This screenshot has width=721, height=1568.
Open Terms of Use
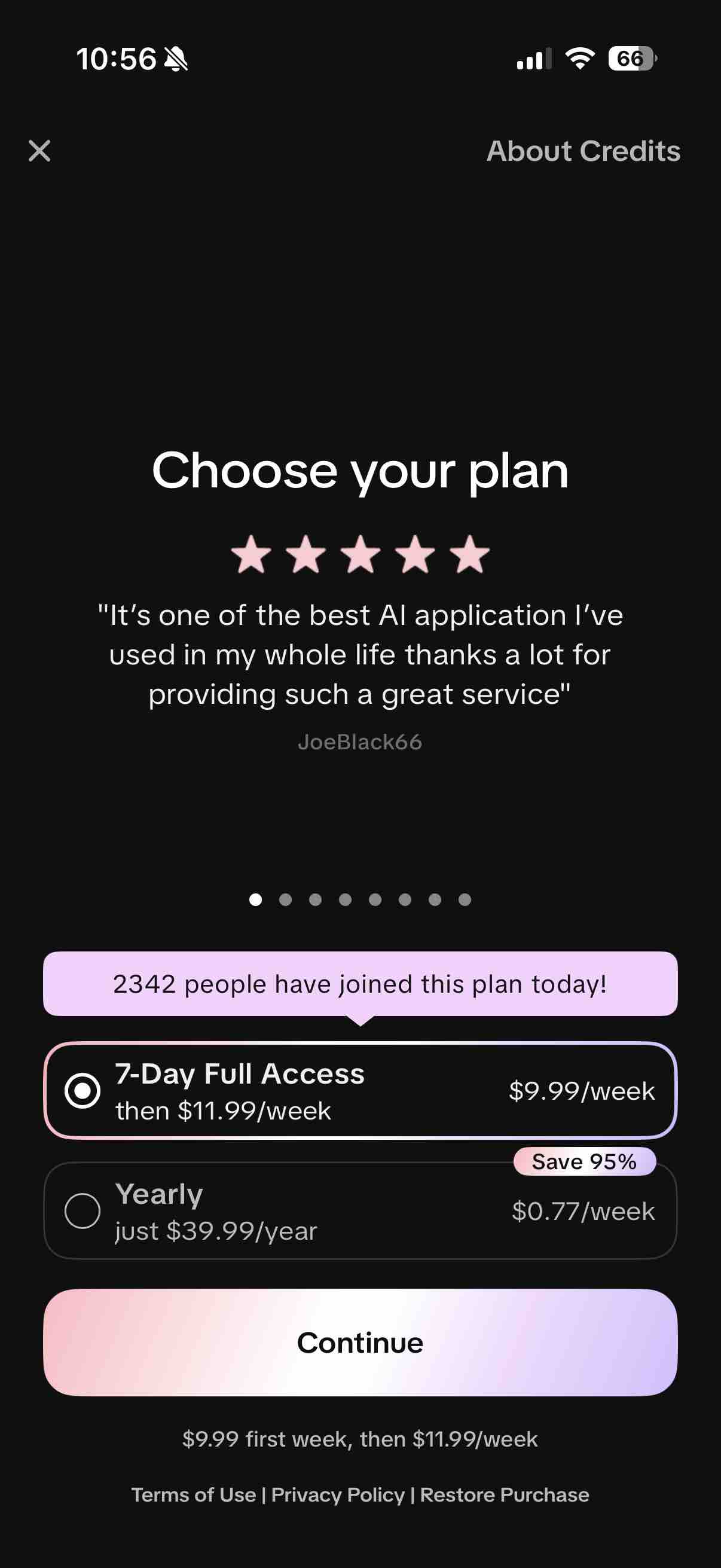[x=194, y=1495]
